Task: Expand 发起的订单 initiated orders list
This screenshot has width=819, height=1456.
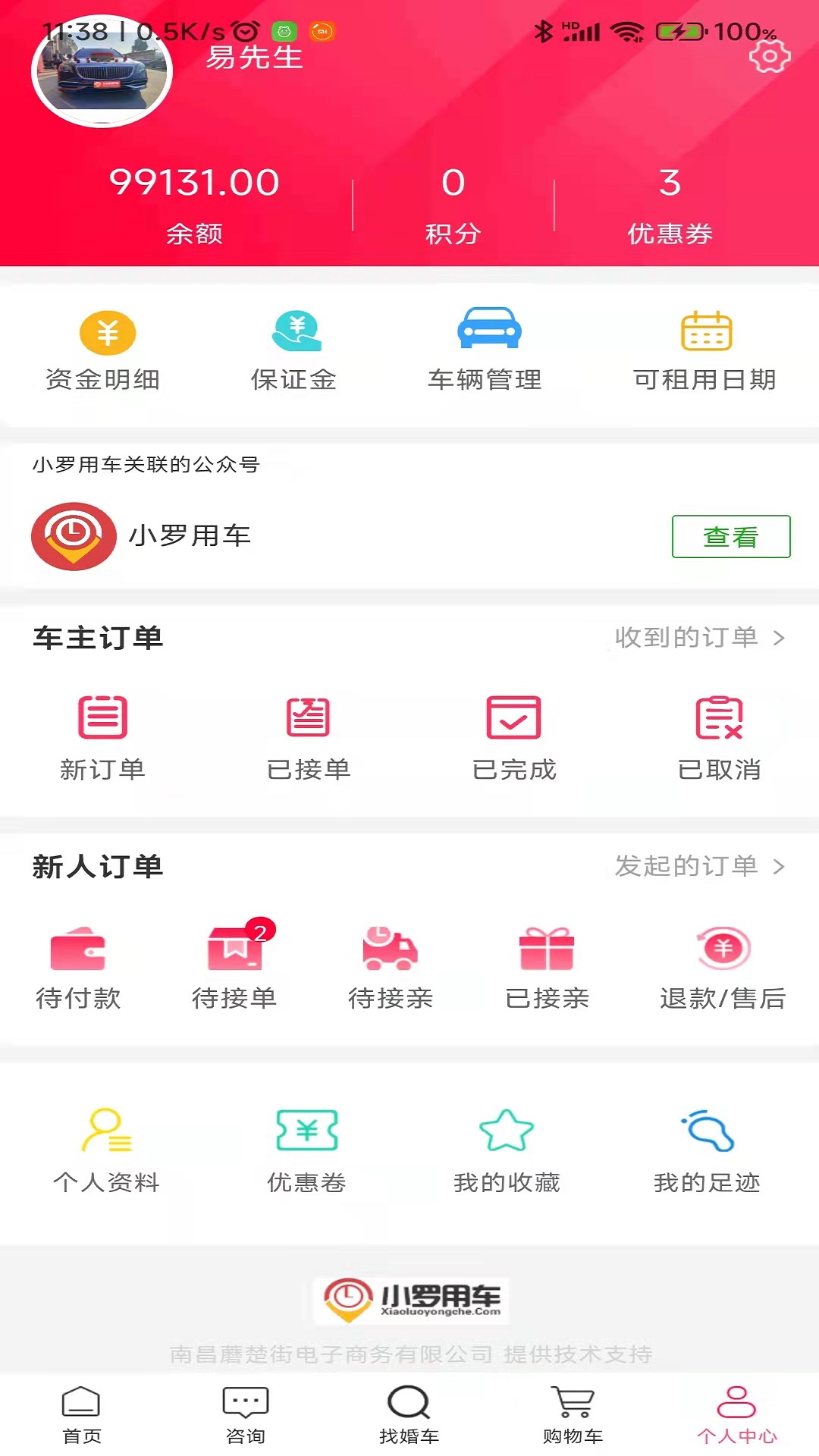Action: coord(690,866)
